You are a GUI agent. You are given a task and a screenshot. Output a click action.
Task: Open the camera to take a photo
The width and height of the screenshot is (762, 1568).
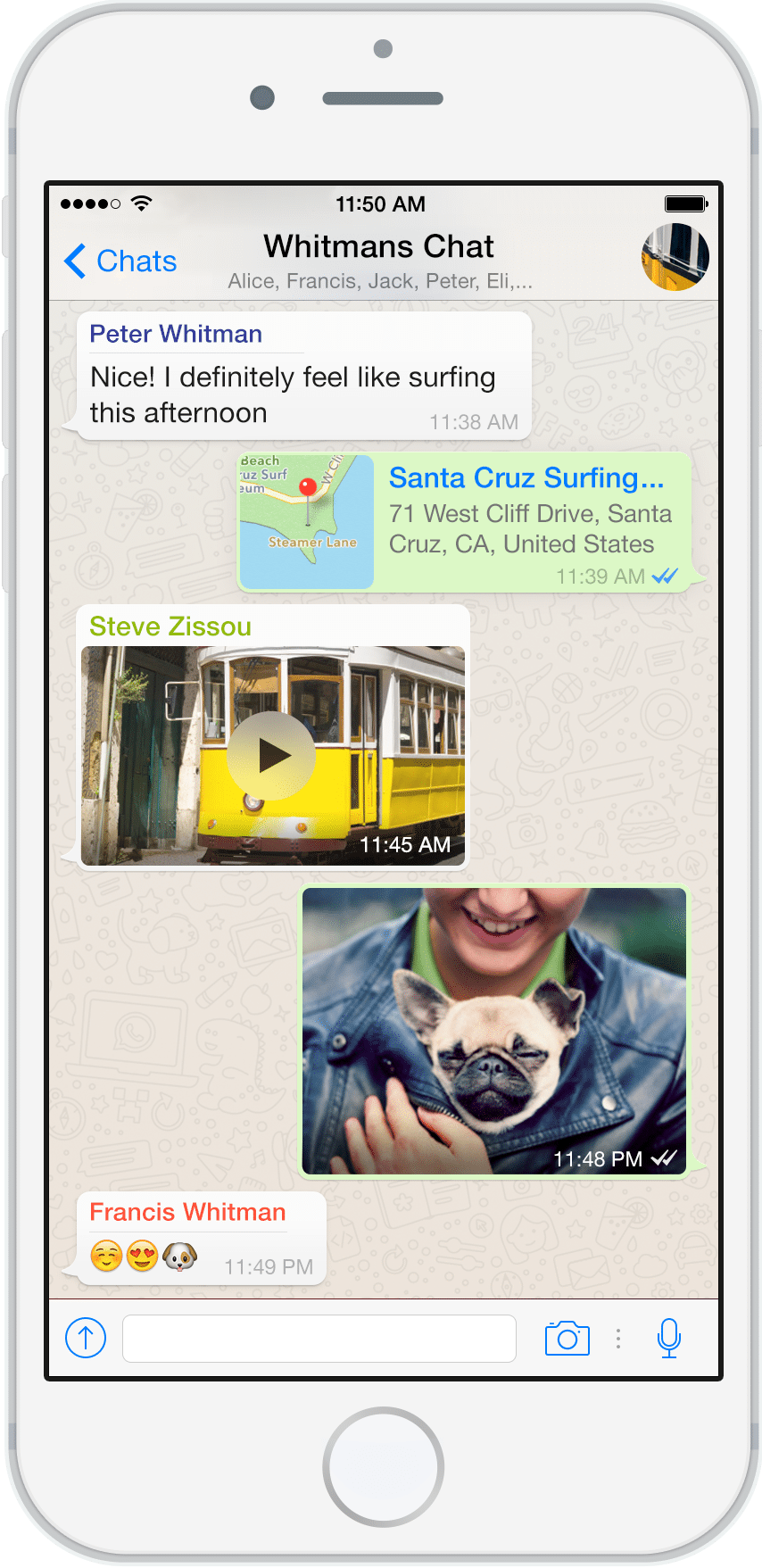(x=567, y=1338)
